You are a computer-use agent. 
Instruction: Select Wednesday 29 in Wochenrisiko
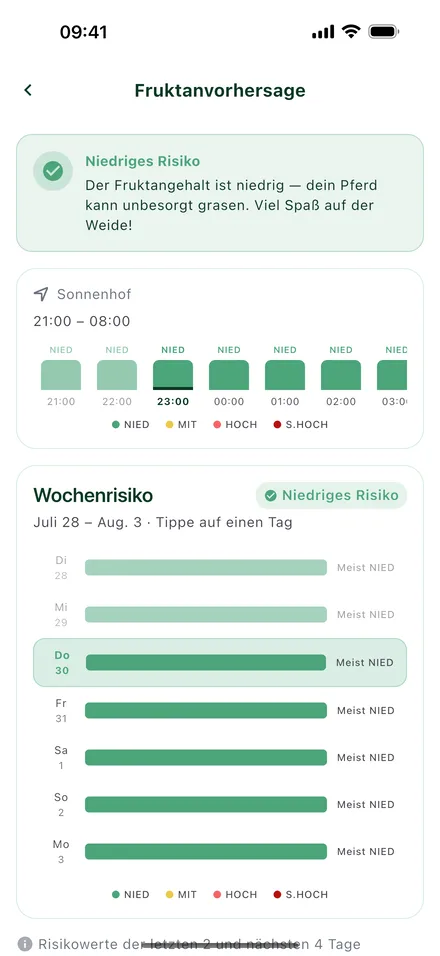[220, 615]
